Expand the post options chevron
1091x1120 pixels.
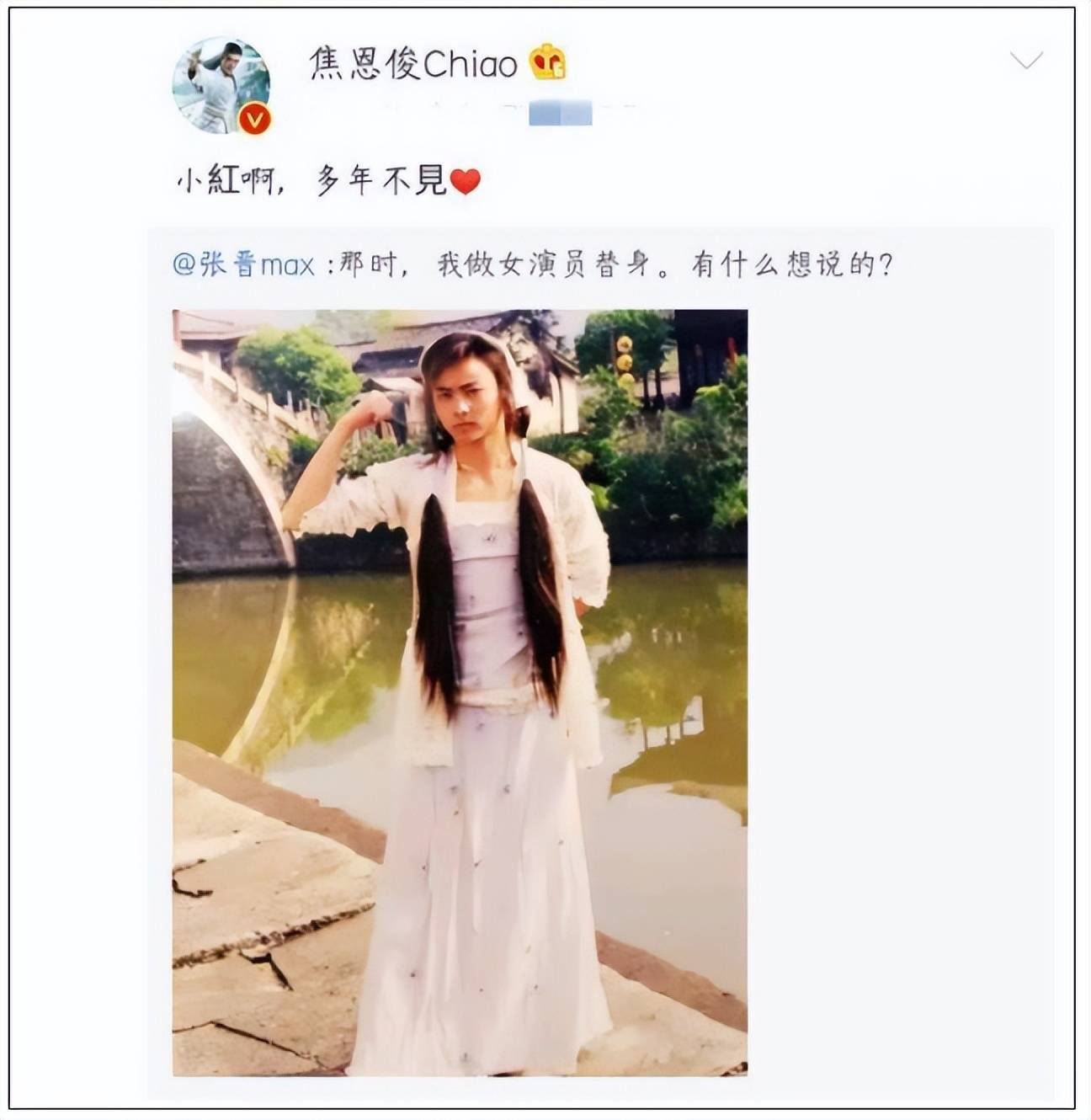(1025, 60)
